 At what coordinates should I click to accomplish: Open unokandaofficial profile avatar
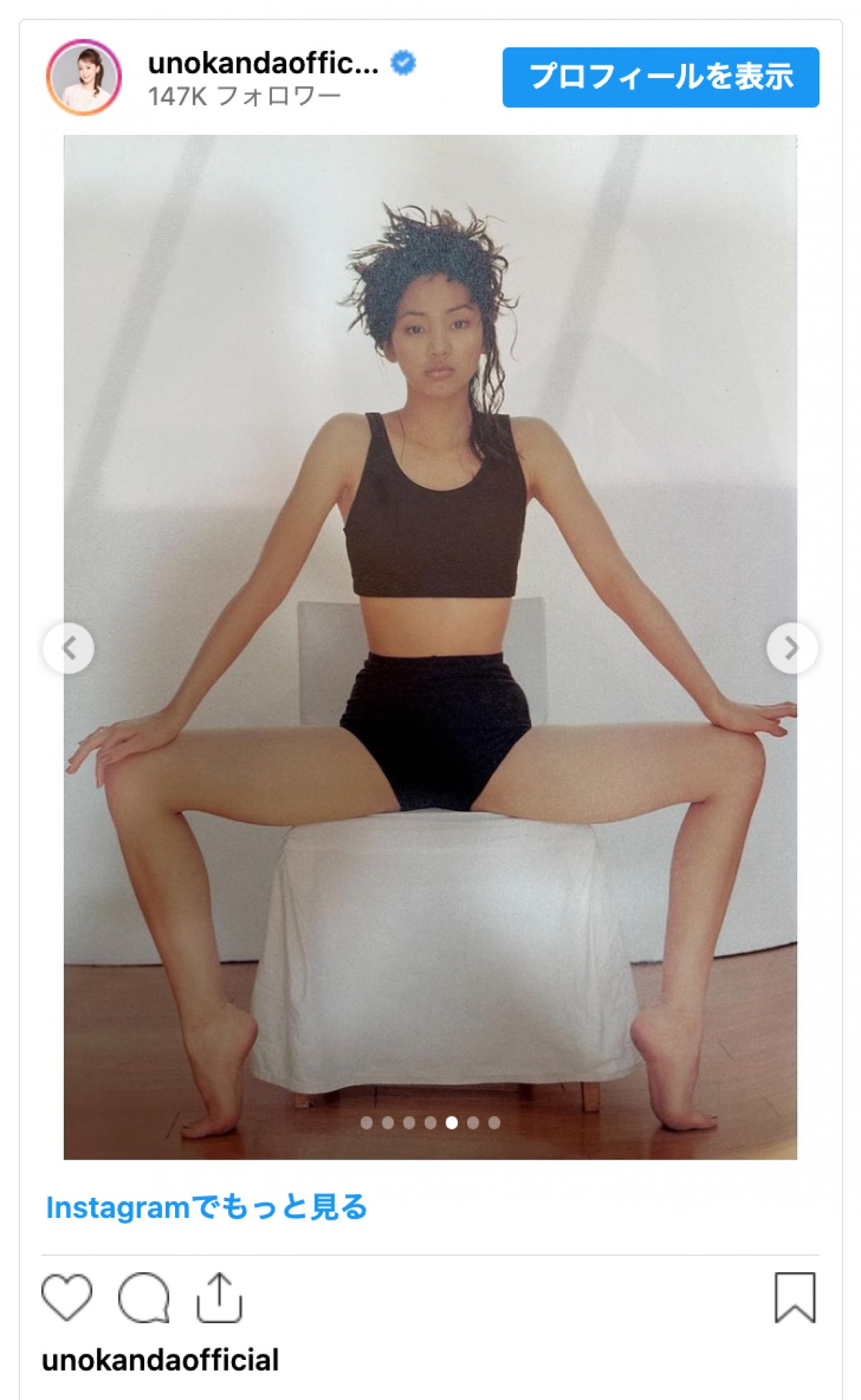tap(84, 77)
